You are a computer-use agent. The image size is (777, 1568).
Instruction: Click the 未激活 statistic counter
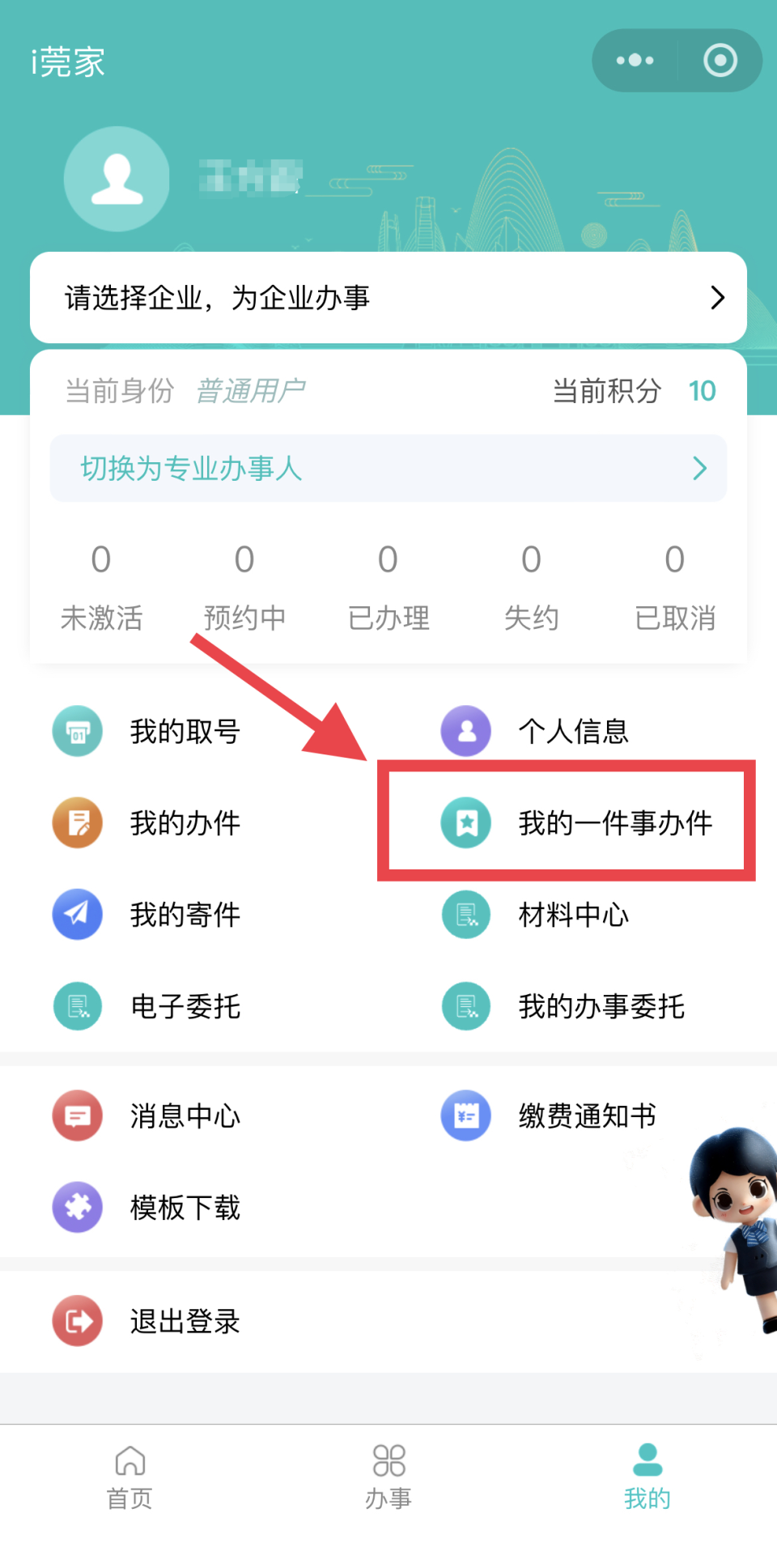pos(101,584)
